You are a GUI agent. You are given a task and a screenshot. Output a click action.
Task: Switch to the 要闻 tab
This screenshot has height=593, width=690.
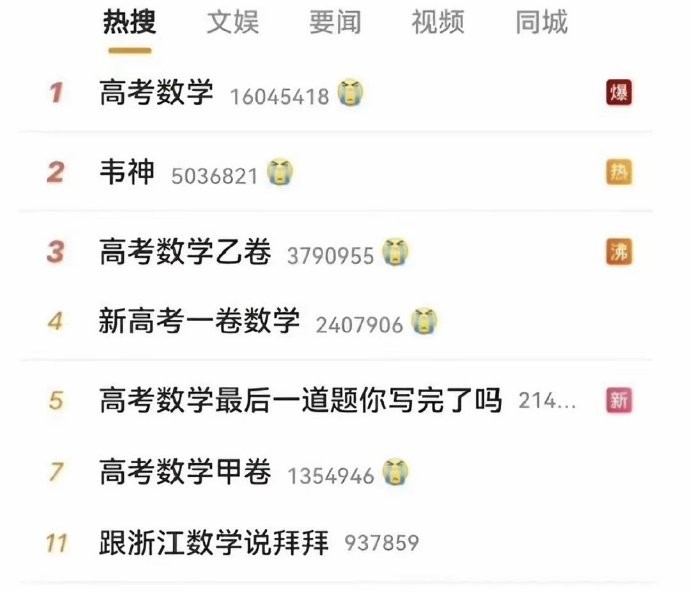[x=335, y=22]
